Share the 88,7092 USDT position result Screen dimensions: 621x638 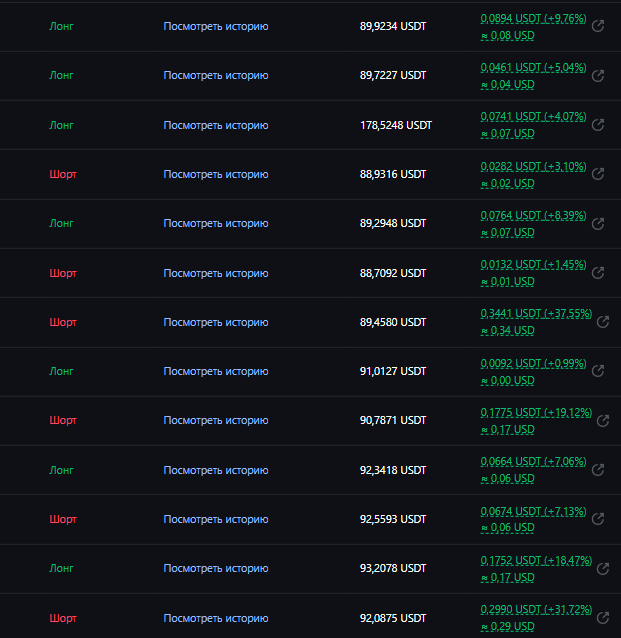[x=598, y=273]
